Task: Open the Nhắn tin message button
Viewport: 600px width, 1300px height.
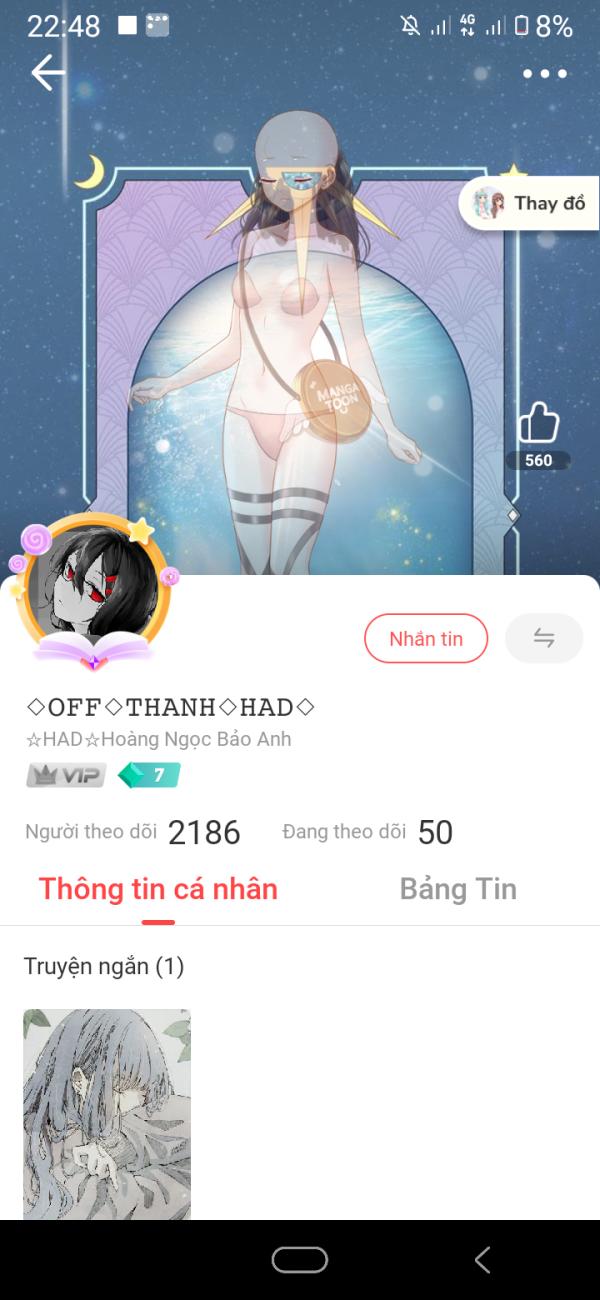Action: (x=426, y=638)
